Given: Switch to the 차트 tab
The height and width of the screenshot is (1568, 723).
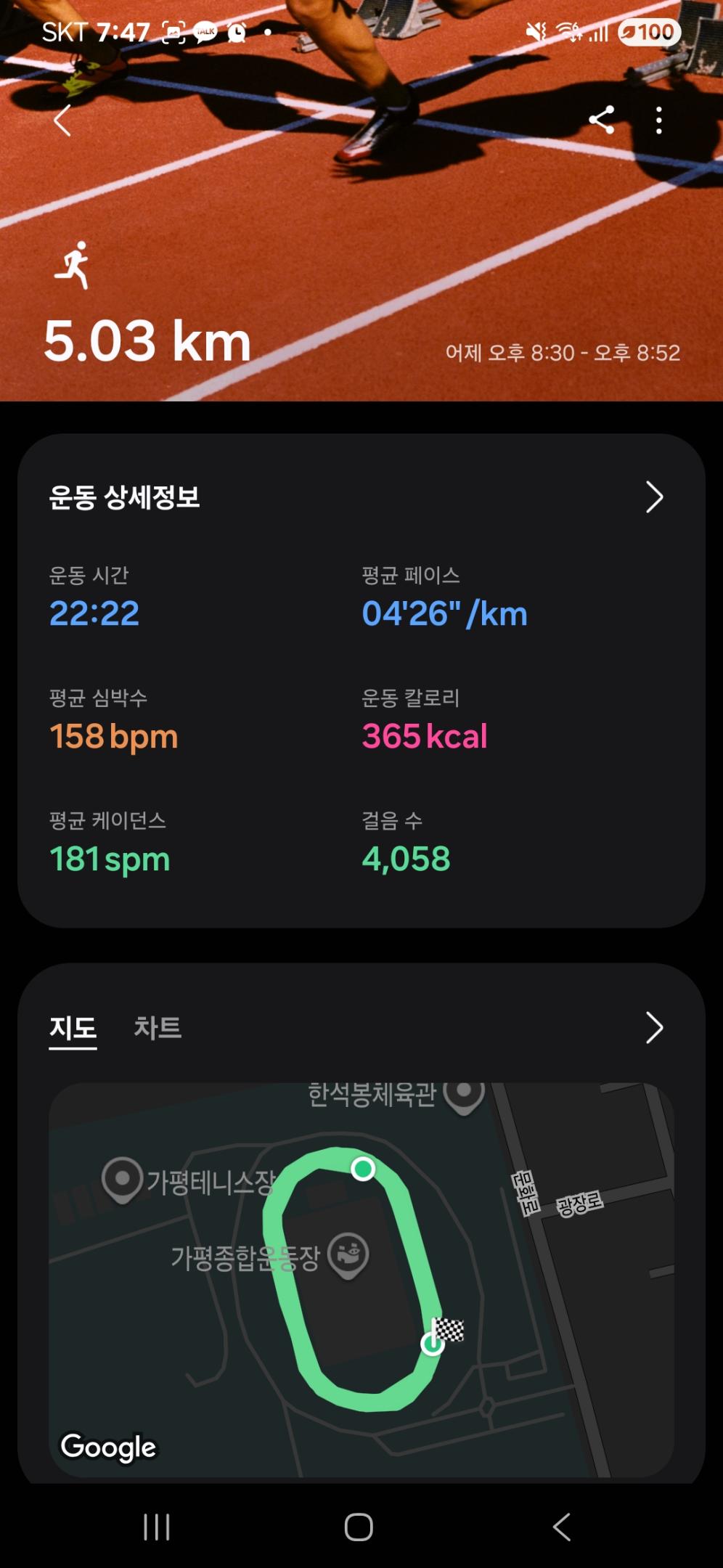Looking at the screenshot, I should click(160, 1028).
